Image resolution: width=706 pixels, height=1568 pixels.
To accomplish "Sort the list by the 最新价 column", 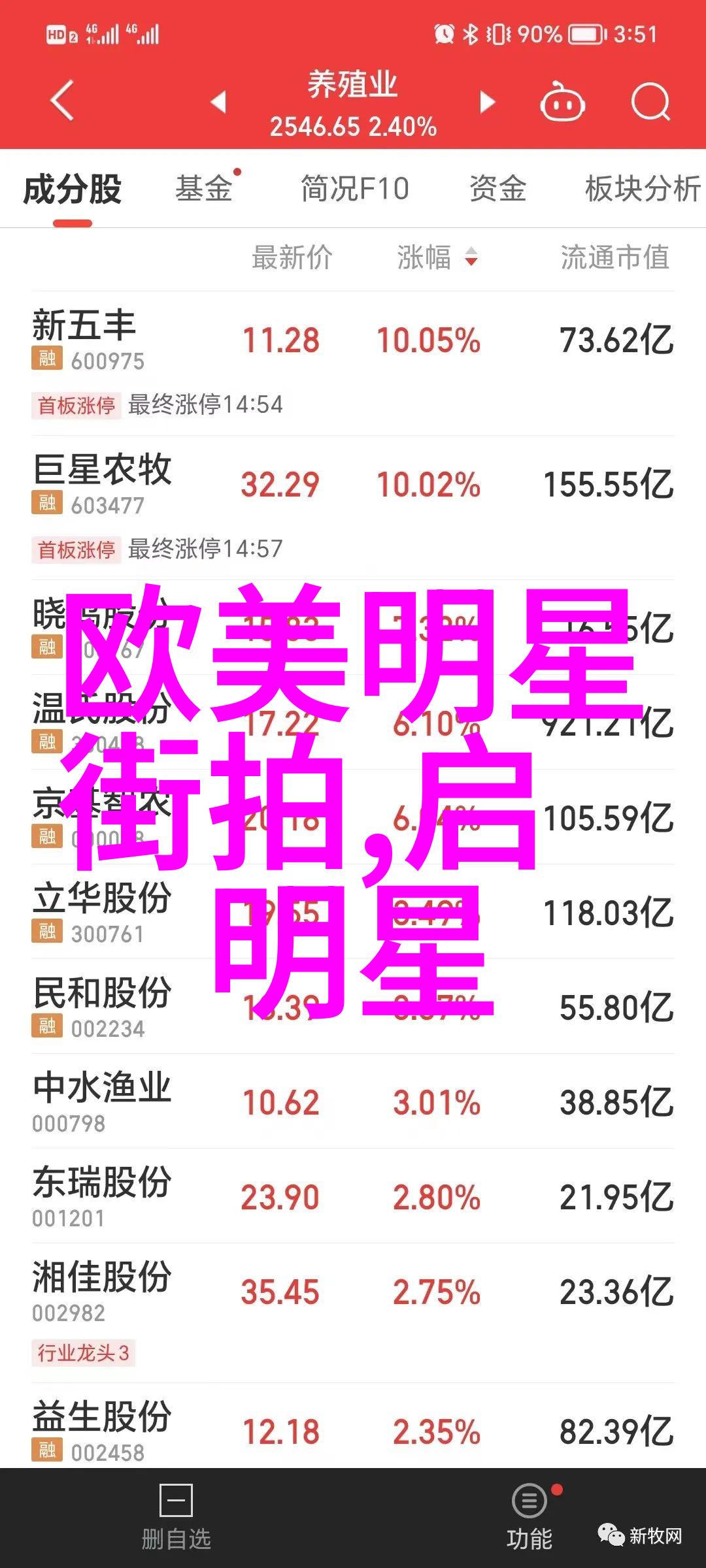I will pos(292,257).
